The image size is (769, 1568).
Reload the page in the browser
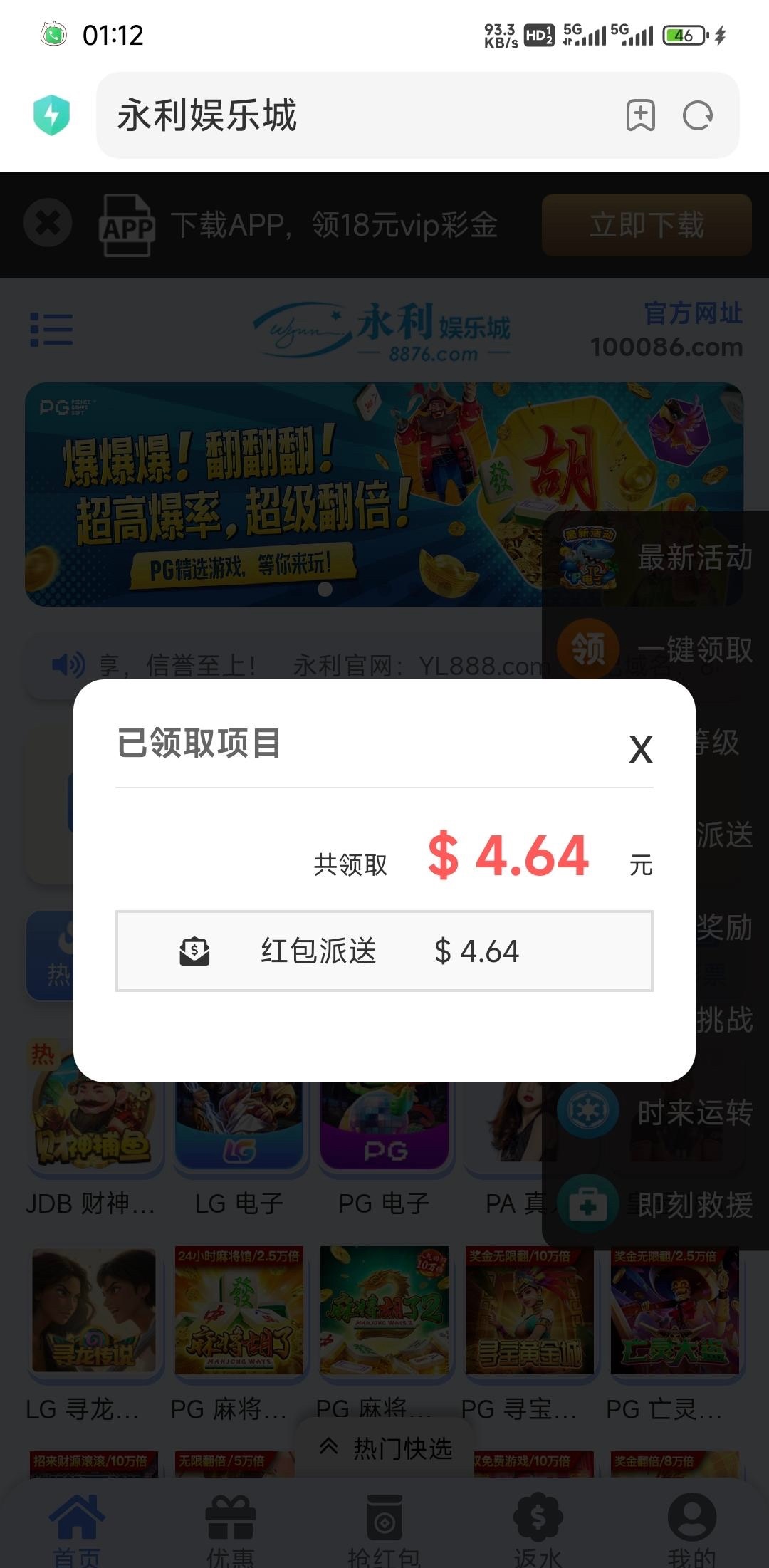pyautogui.click(x=697, y=115)
